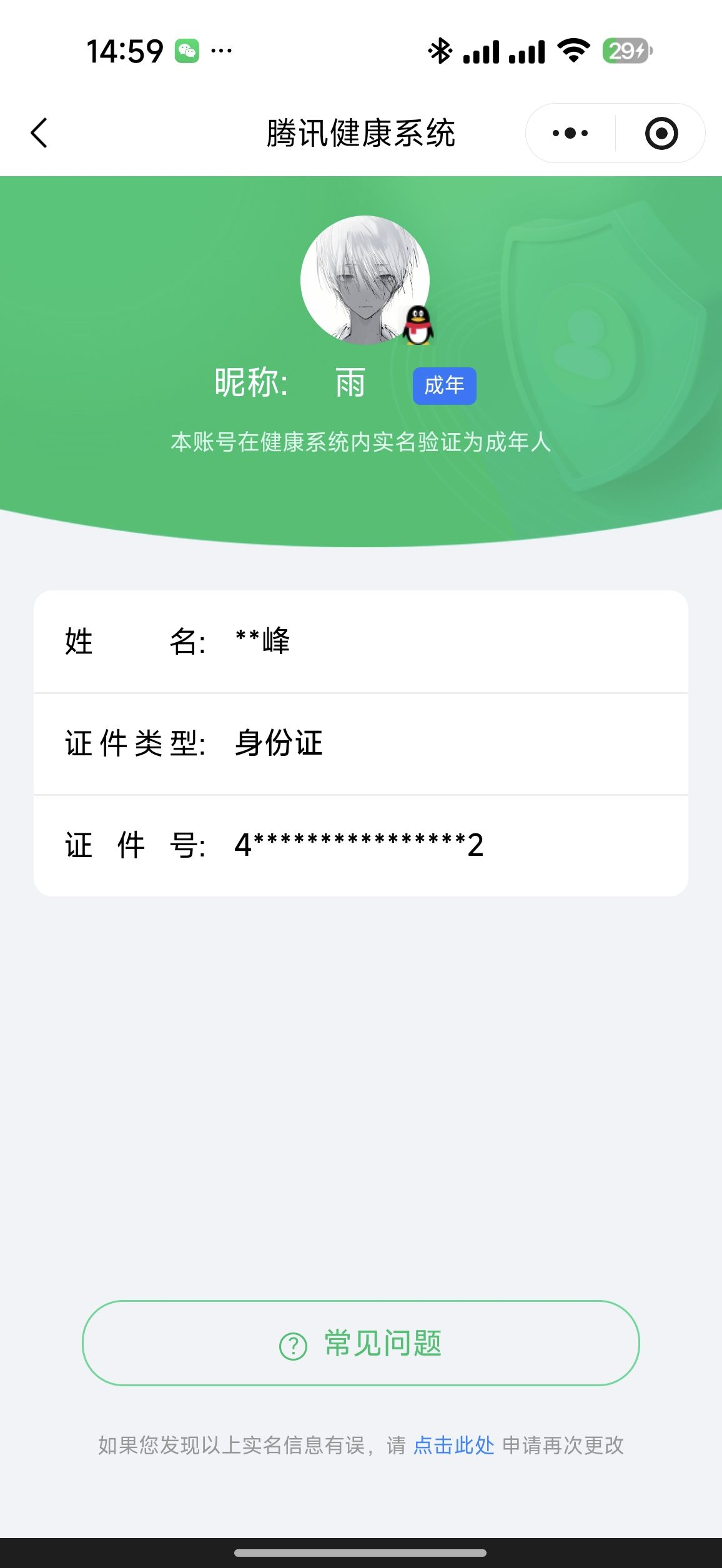The image size is (722, 1568).
Task: Select the 姓名 name row showing **峰
Action: (361, 641)
